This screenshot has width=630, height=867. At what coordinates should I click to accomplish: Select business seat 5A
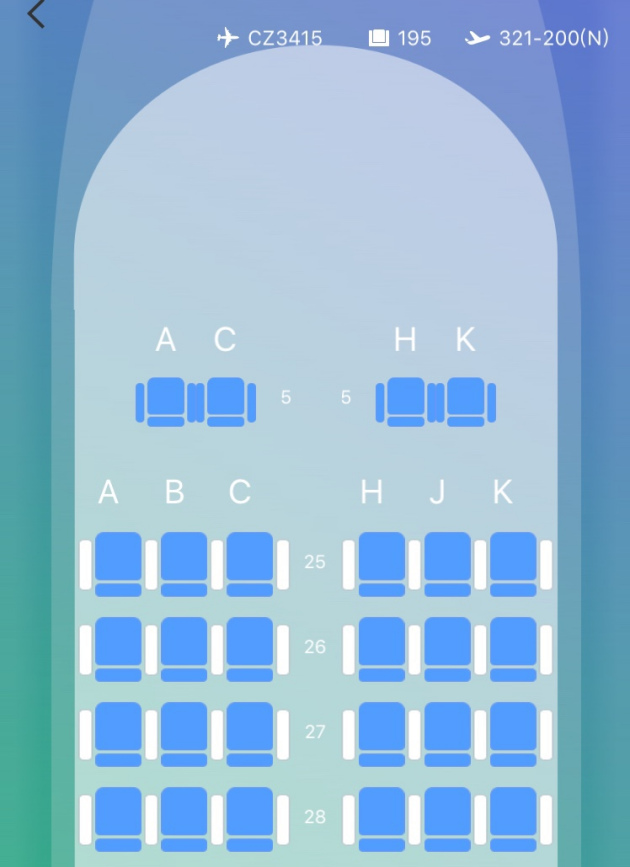tap(166, 401)
